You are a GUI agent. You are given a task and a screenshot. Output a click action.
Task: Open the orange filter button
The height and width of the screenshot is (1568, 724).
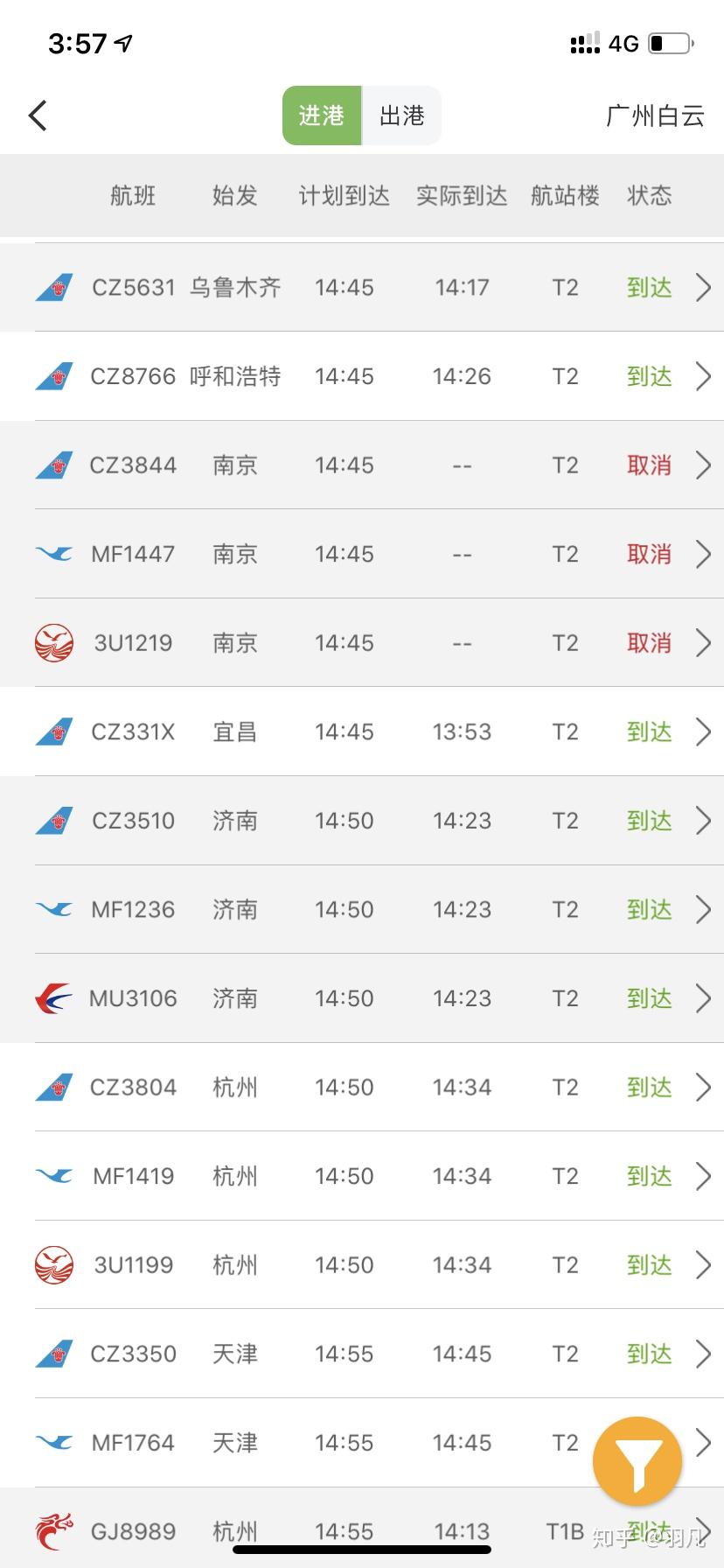[637, 1460]
